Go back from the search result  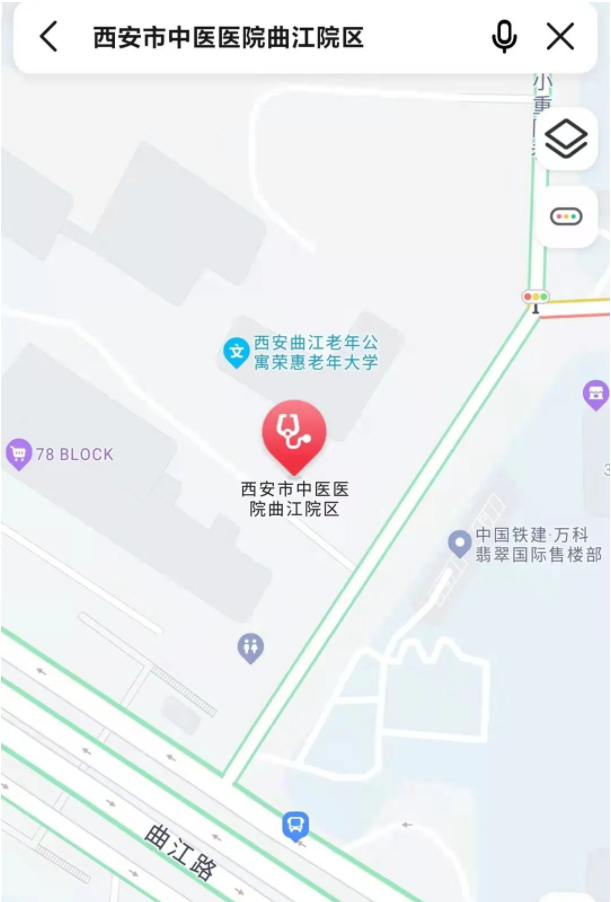[48, 38]
